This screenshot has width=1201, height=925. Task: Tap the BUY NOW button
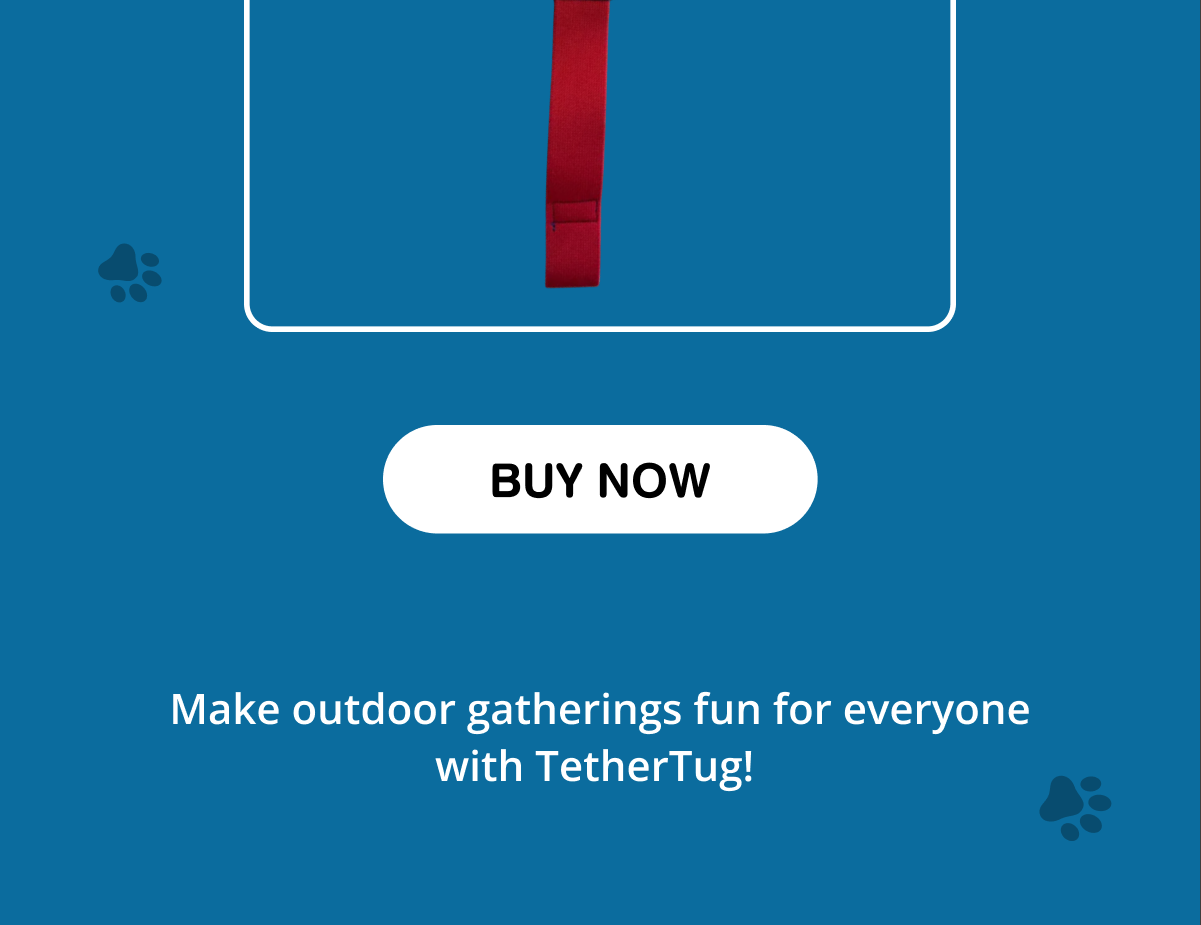click(x=600, y=480)
